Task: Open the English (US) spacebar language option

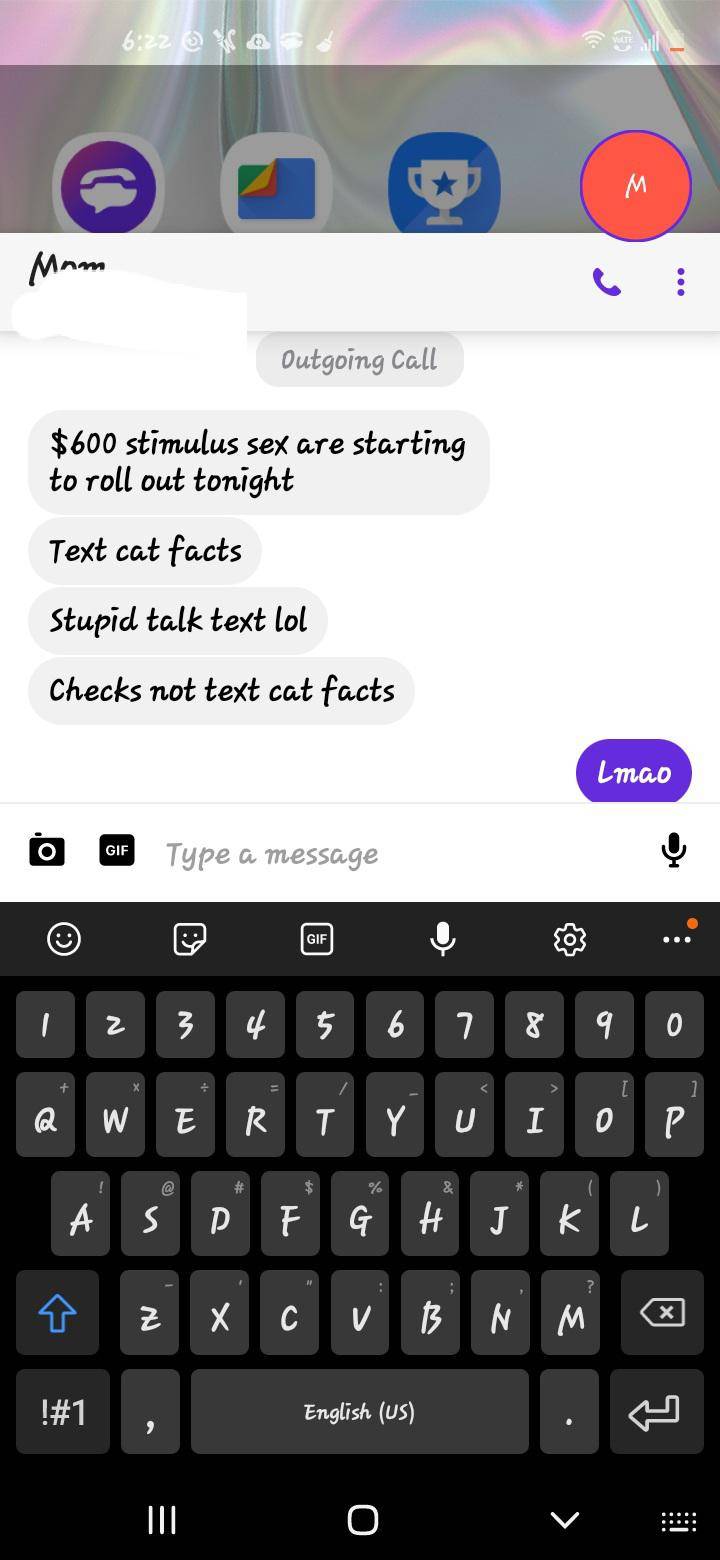Action: (x=360, y=1412)
